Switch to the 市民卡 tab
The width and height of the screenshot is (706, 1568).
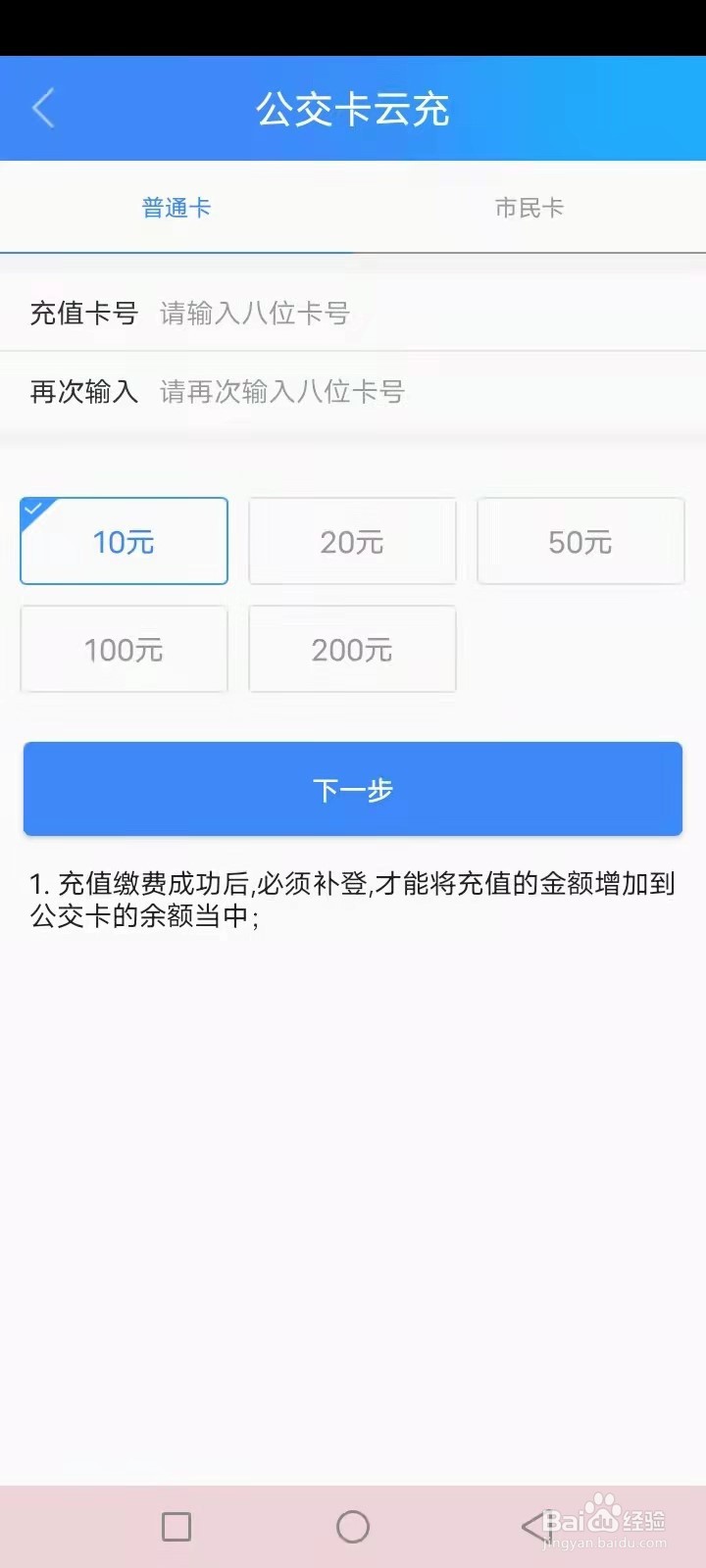(529, 208)
